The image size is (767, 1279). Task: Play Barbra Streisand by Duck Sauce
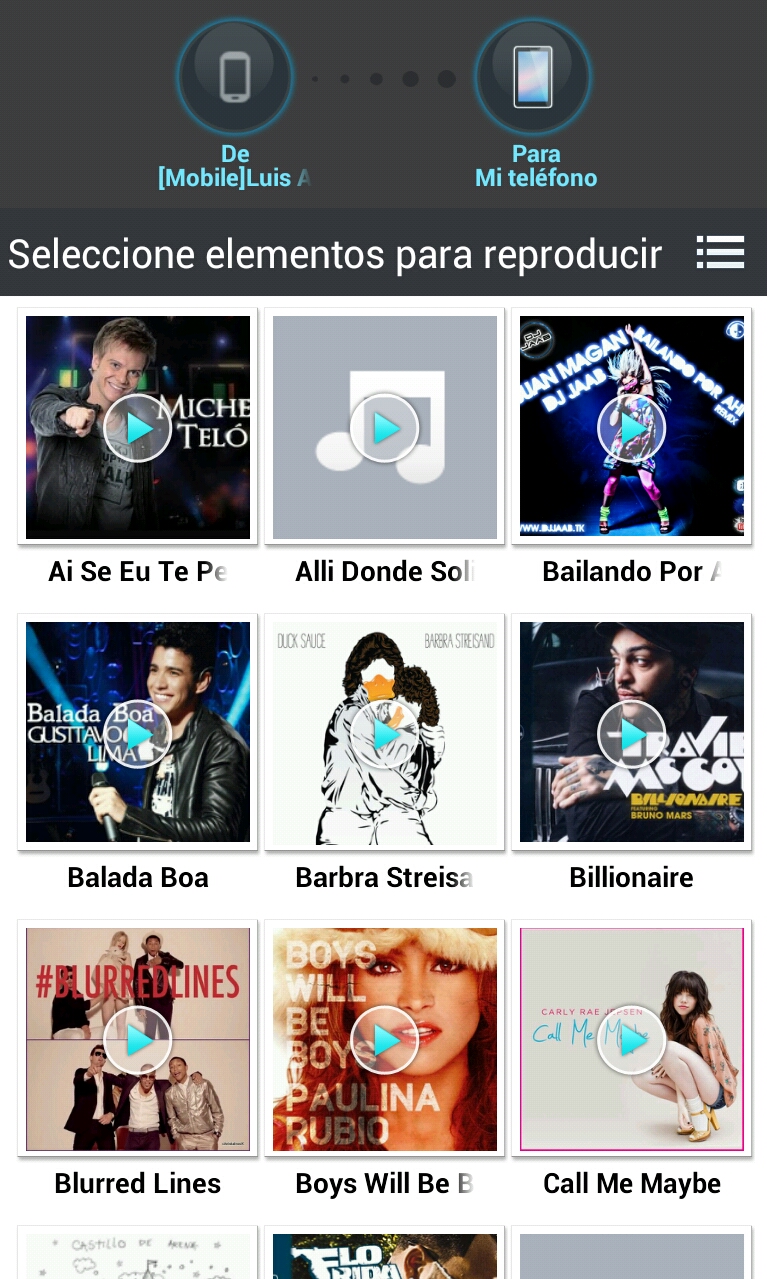click(x=385, y=733)
